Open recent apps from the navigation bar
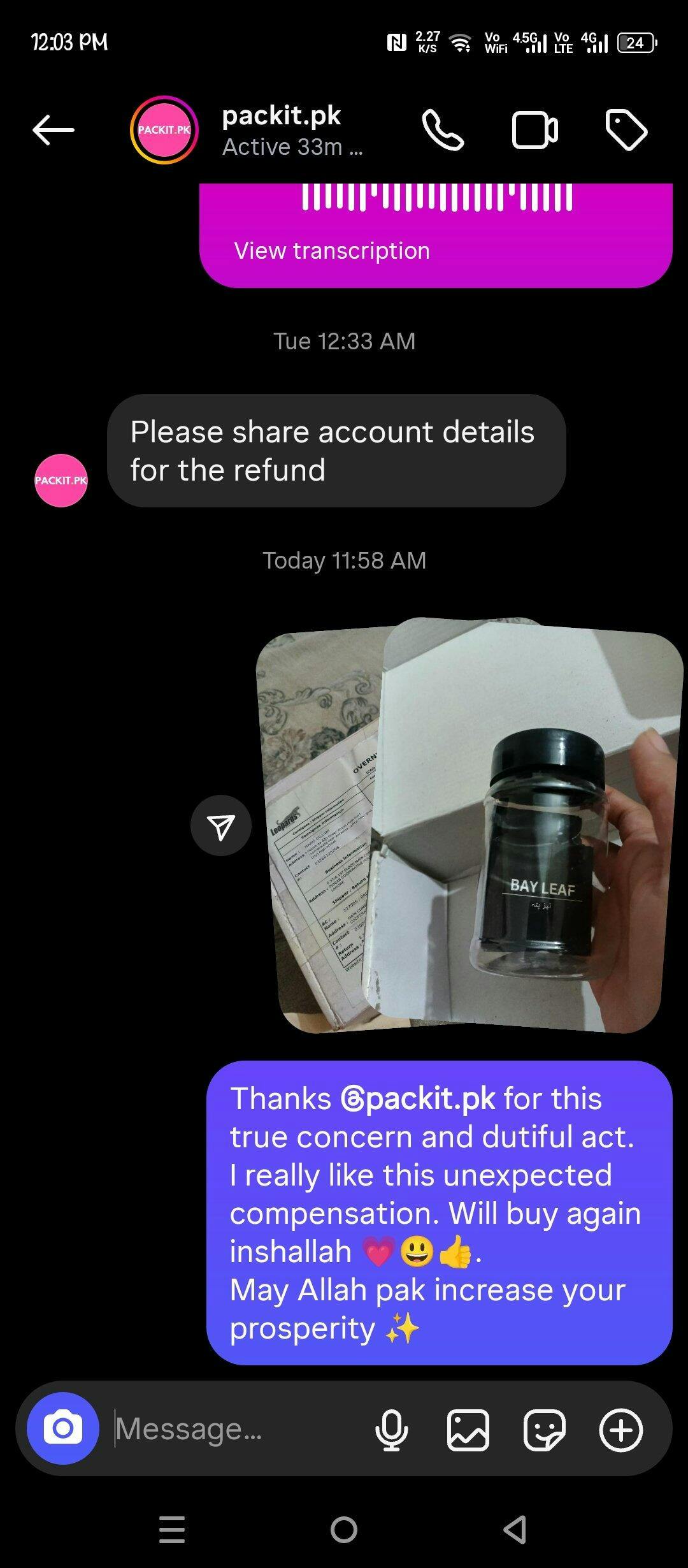This screenshot has height=1568, width=688. (171, 1529)
